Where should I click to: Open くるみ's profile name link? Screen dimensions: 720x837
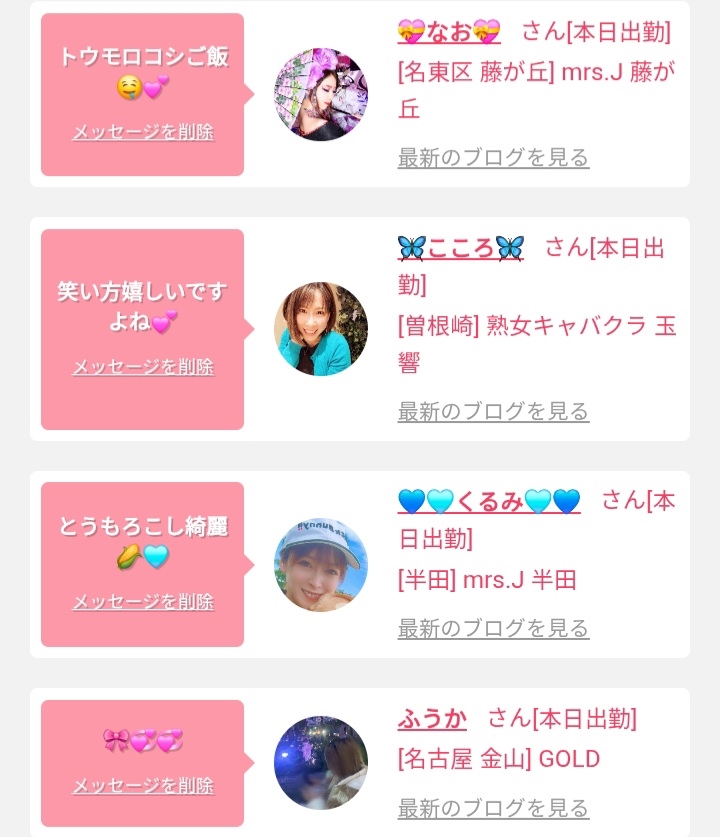[489, 502]
